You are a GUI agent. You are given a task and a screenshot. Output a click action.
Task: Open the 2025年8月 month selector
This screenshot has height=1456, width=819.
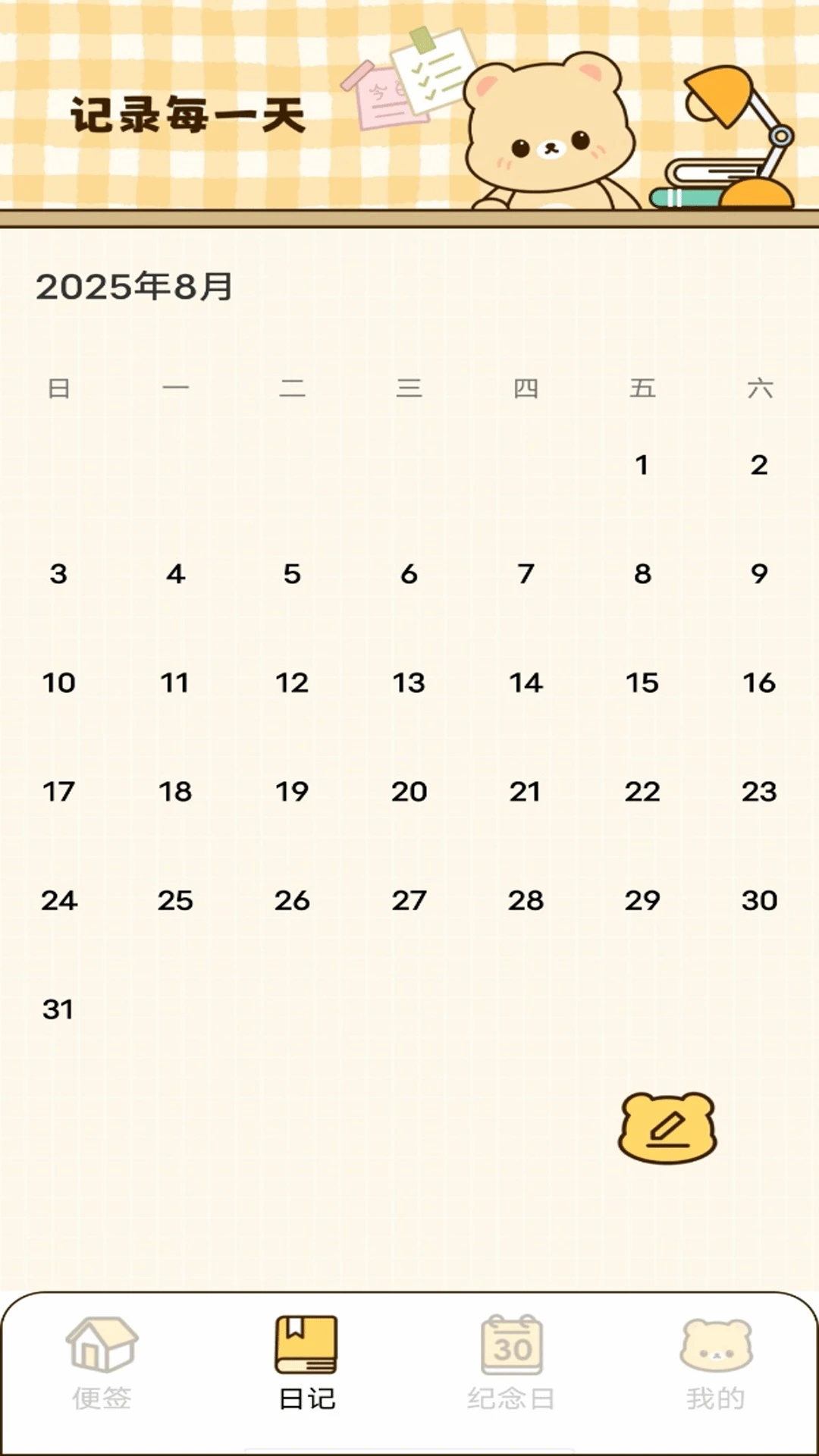[134, 287]
